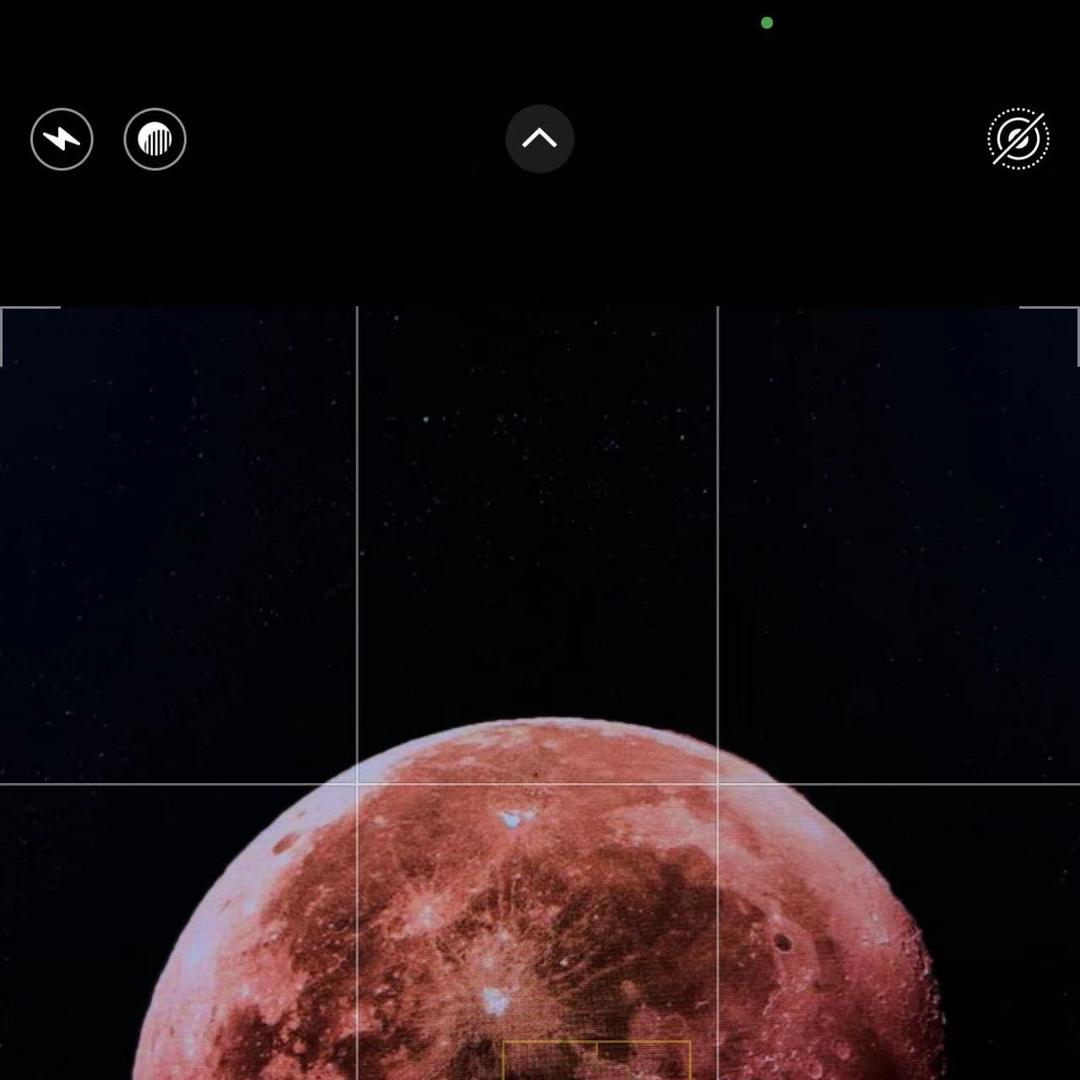Toggle the camera flash
The width and height of the screenshot is (1080, 1080).
[x=62, y=139]
